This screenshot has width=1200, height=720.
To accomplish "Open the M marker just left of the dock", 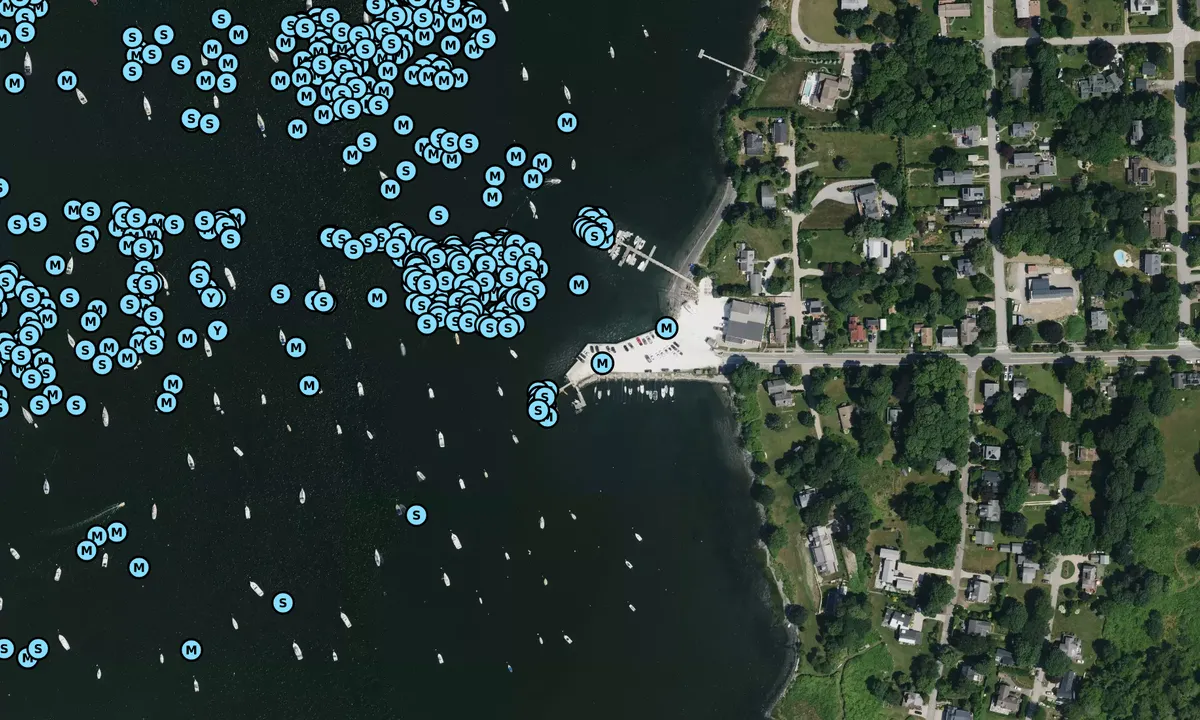I will pyautogui.click(x=578, y=285).
